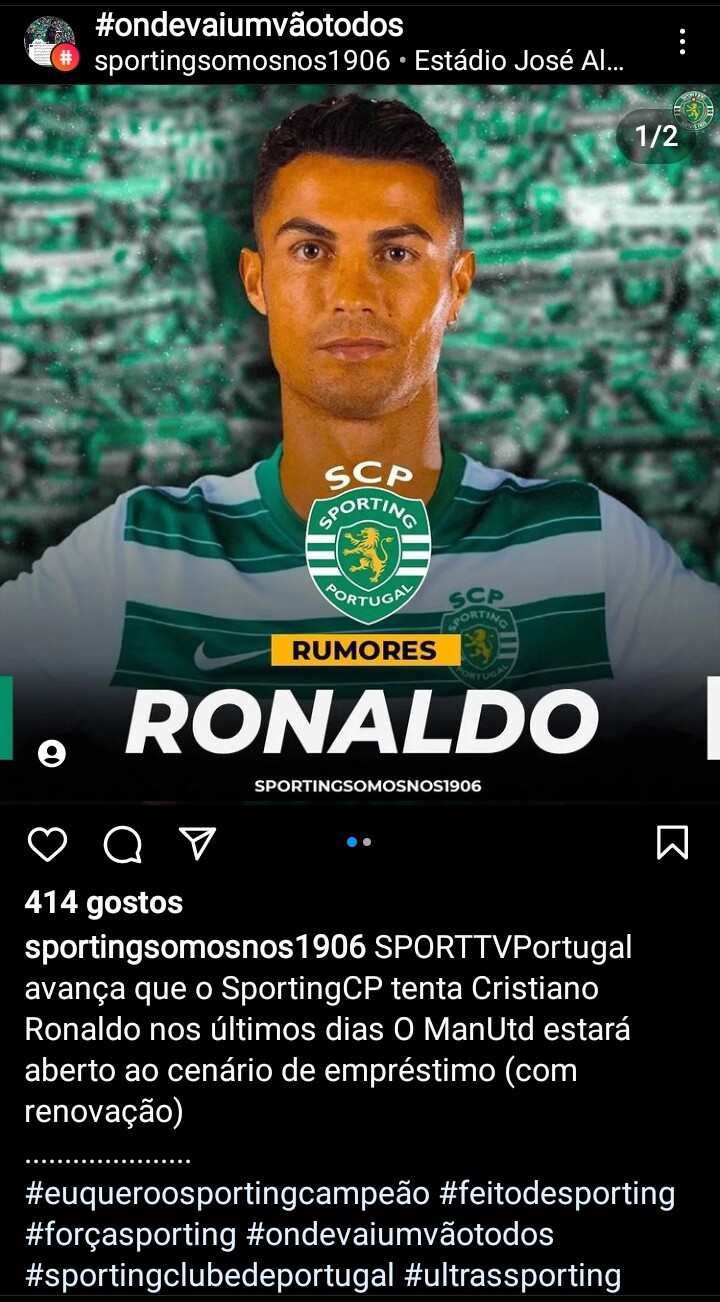
Task: Open sportingsomosnos1906 username in caption
Action: [195, 946]
